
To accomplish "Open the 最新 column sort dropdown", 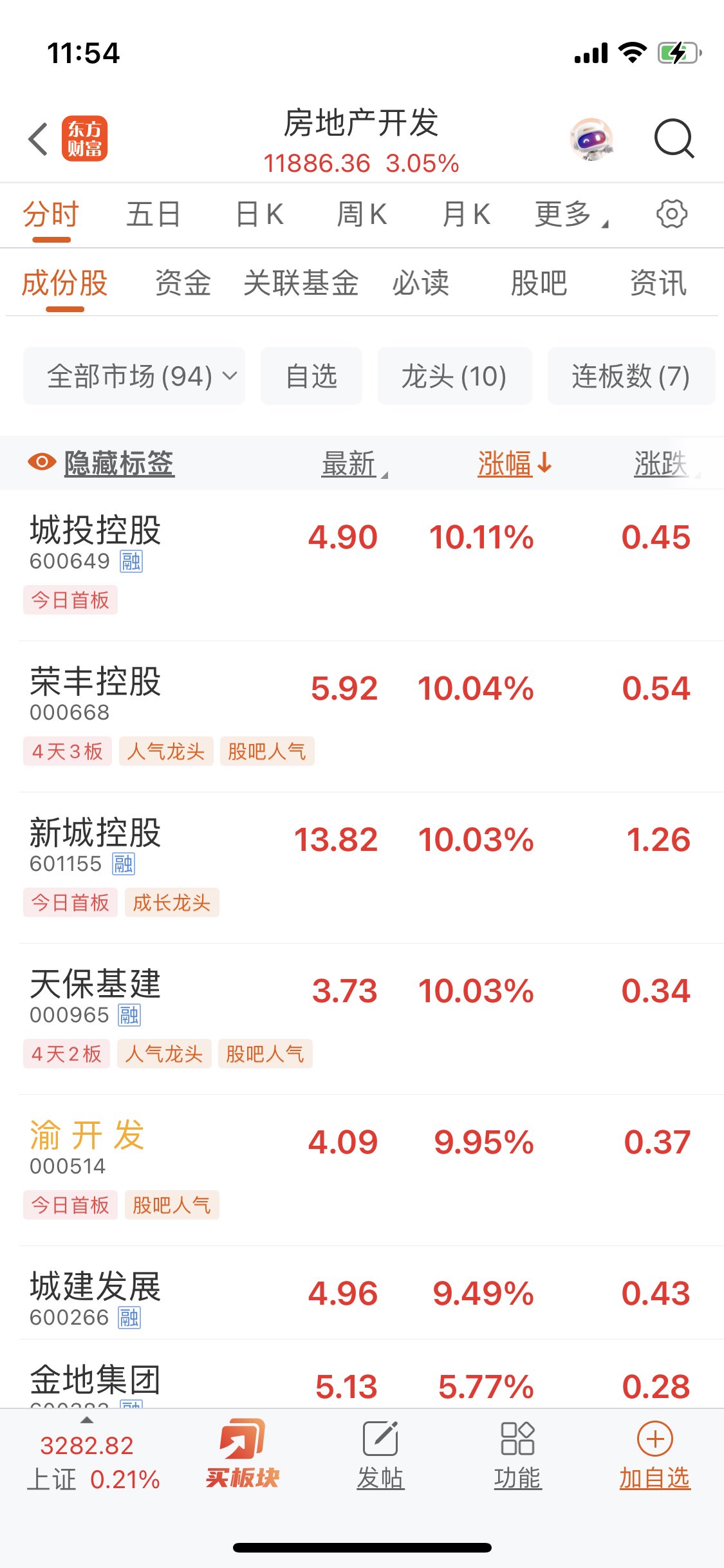I will [x=353, y=463].
